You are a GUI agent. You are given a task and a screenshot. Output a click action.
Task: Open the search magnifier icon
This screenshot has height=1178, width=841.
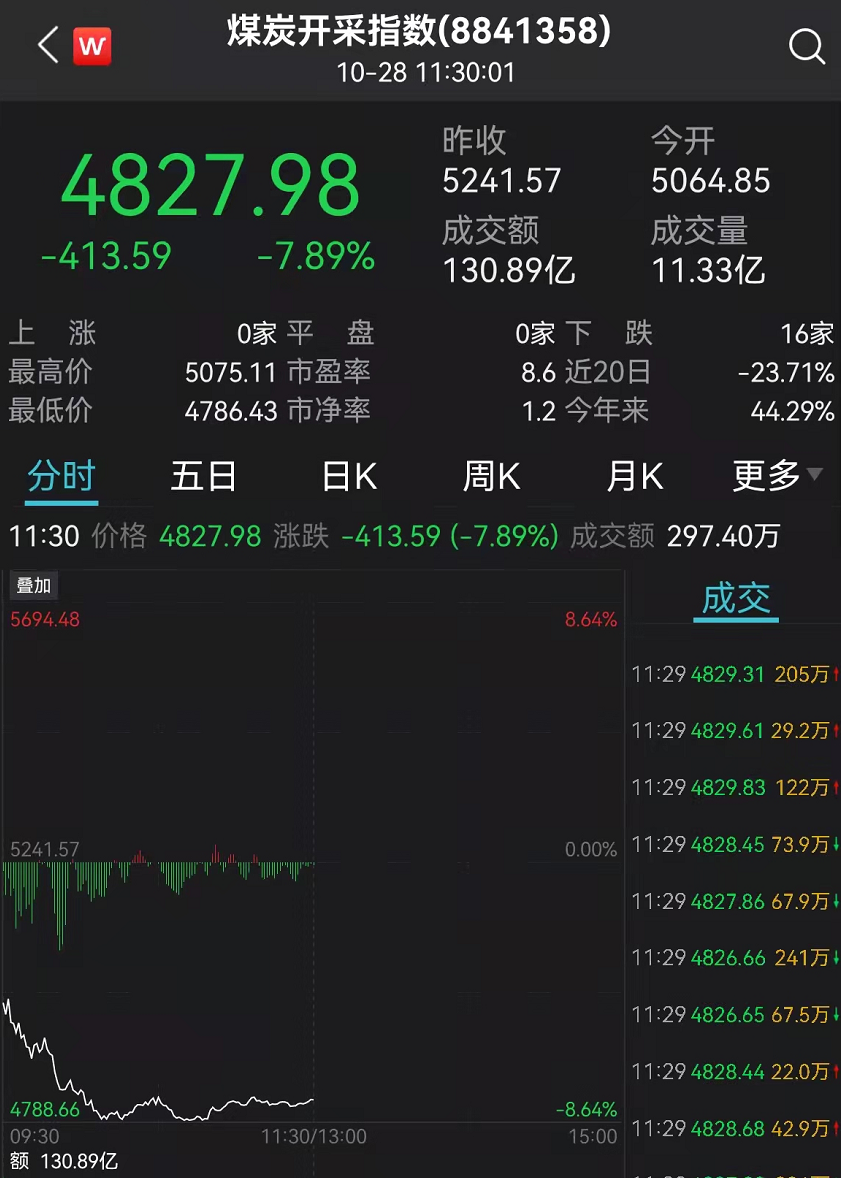pyautogui.click(x=806, y=45)
